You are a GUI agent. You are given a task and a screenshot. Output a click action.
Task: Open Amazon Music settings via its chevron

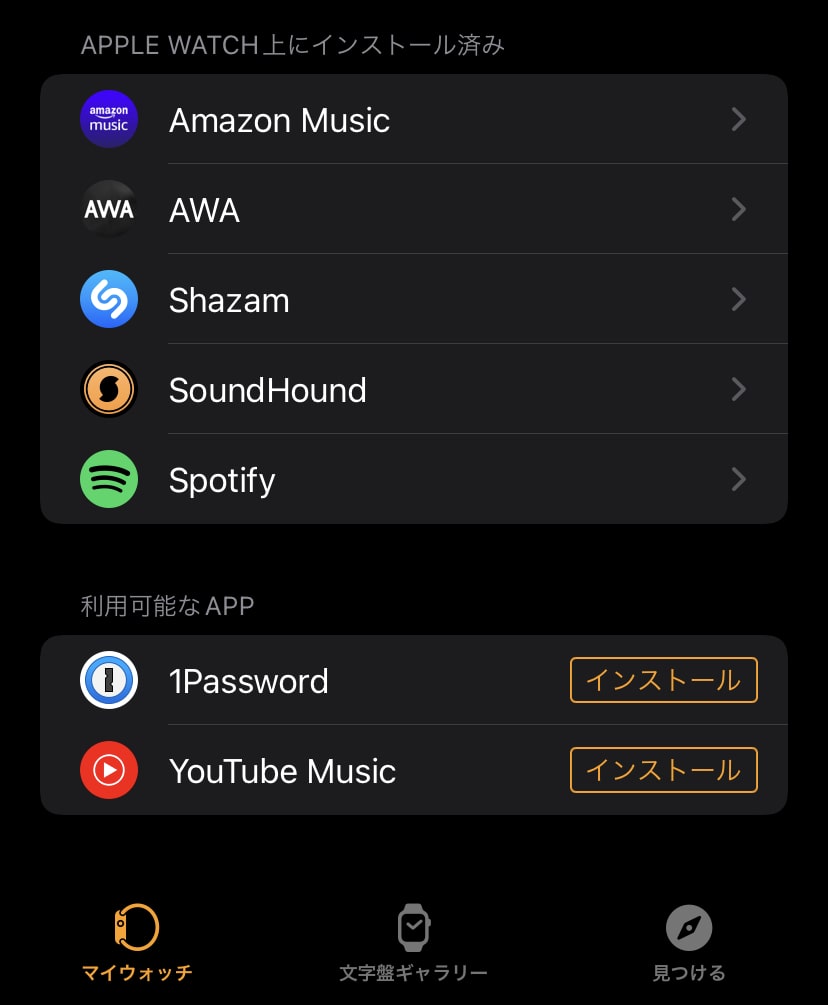(738, 119)
